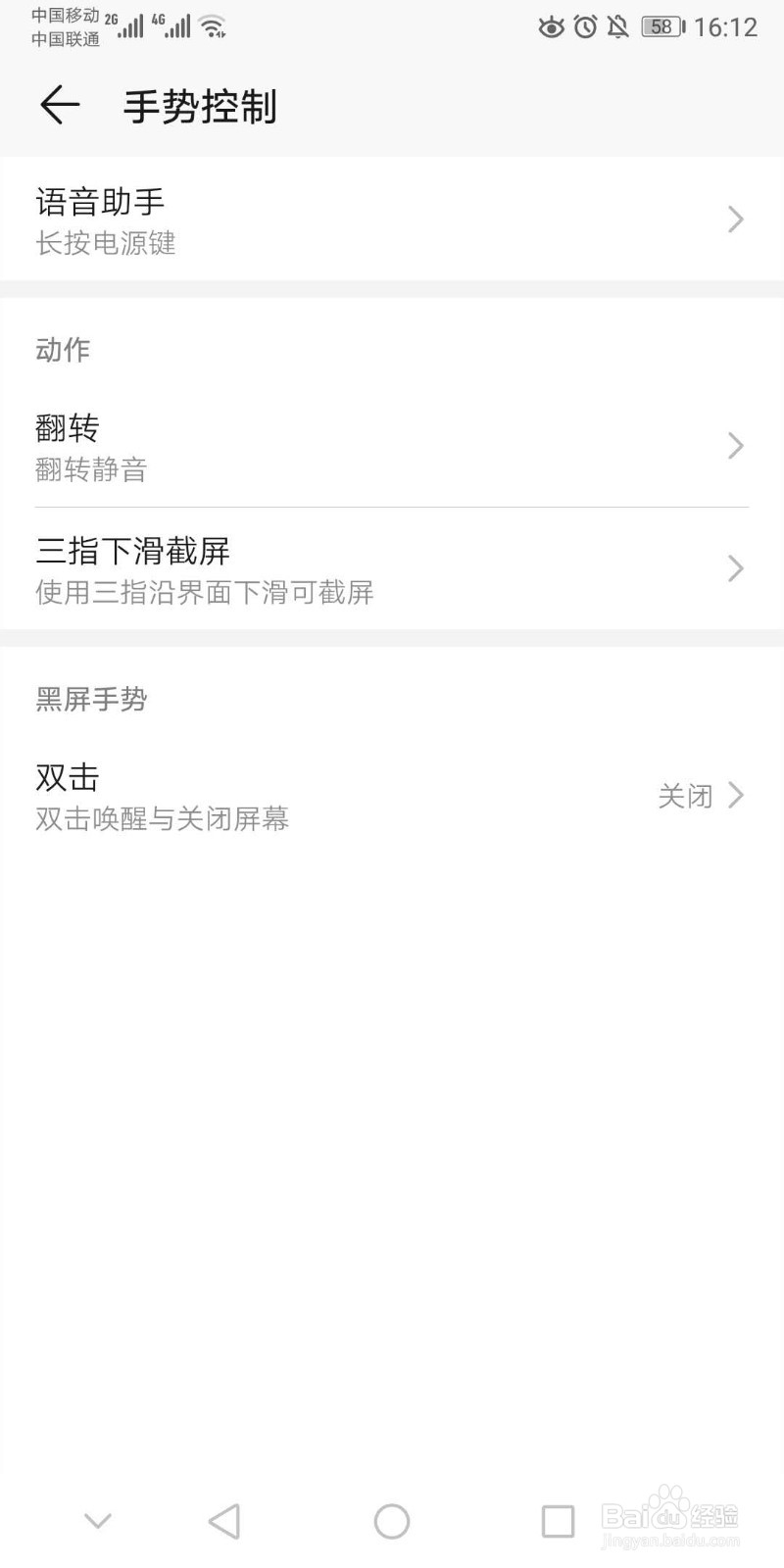Tap the back arrow beside 手势控制

[60, 105]
